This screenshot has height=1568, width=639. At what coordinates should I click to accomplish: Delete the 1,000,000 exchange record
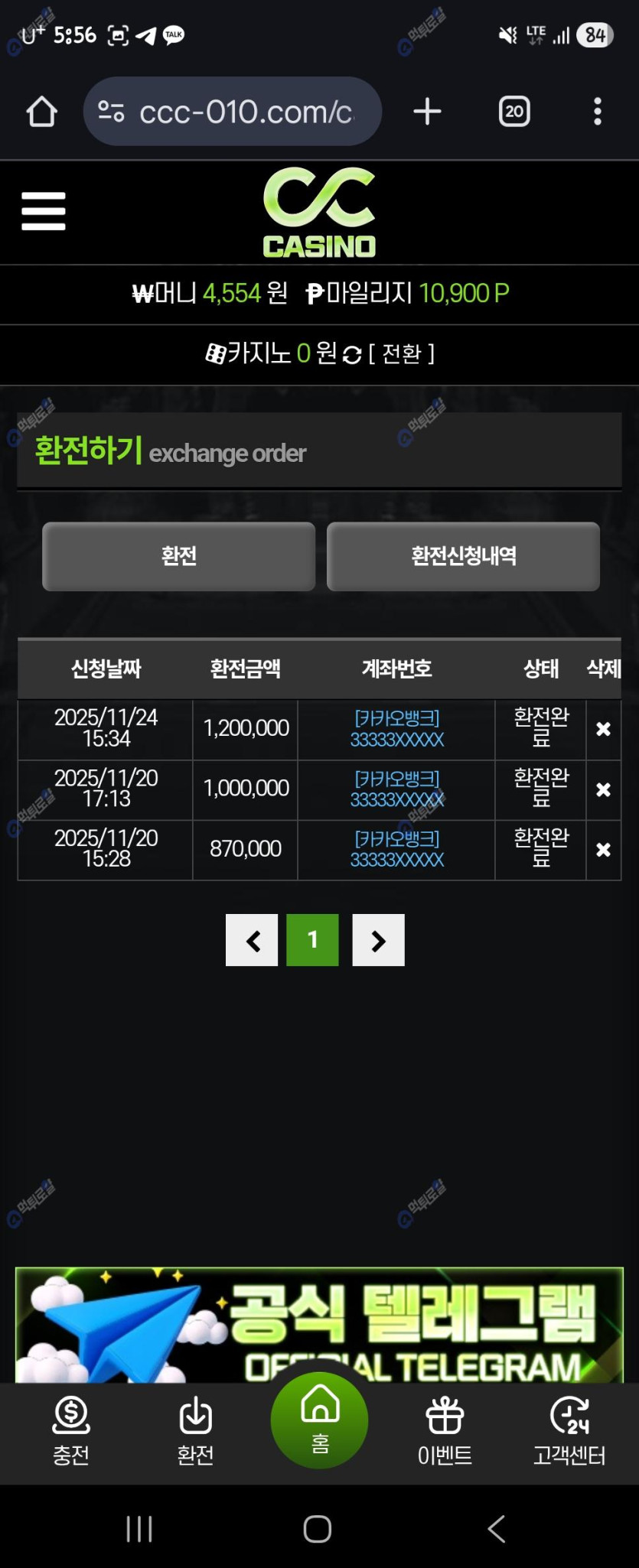603,789
